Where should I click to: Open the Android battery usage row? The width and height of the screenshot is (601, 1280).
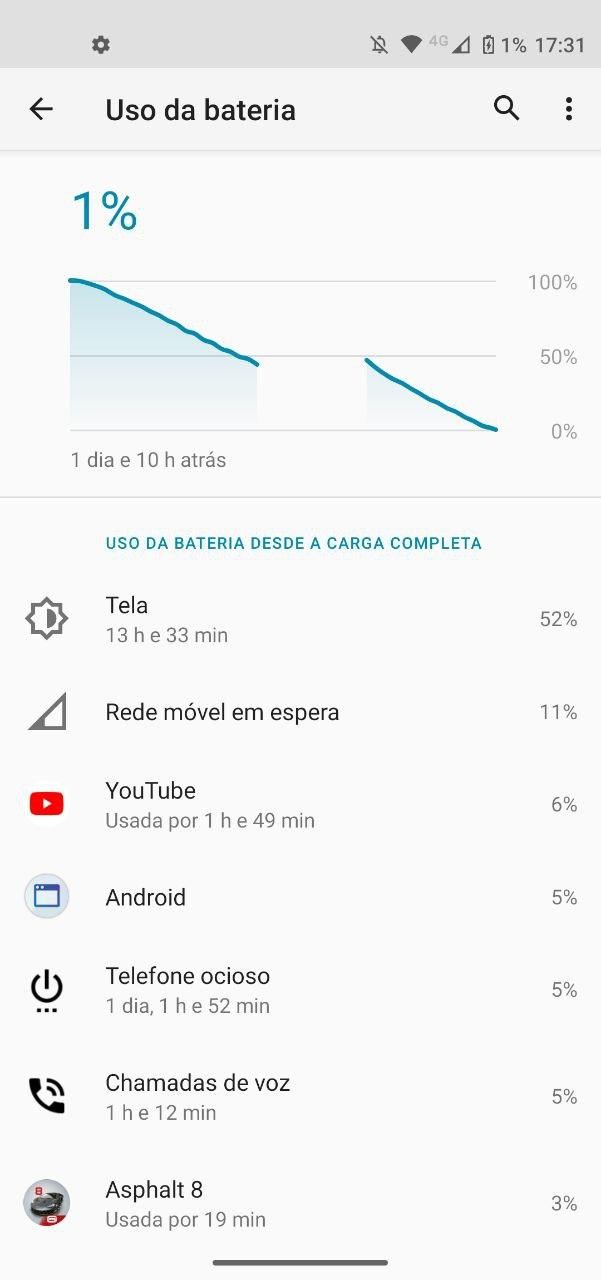300,897
